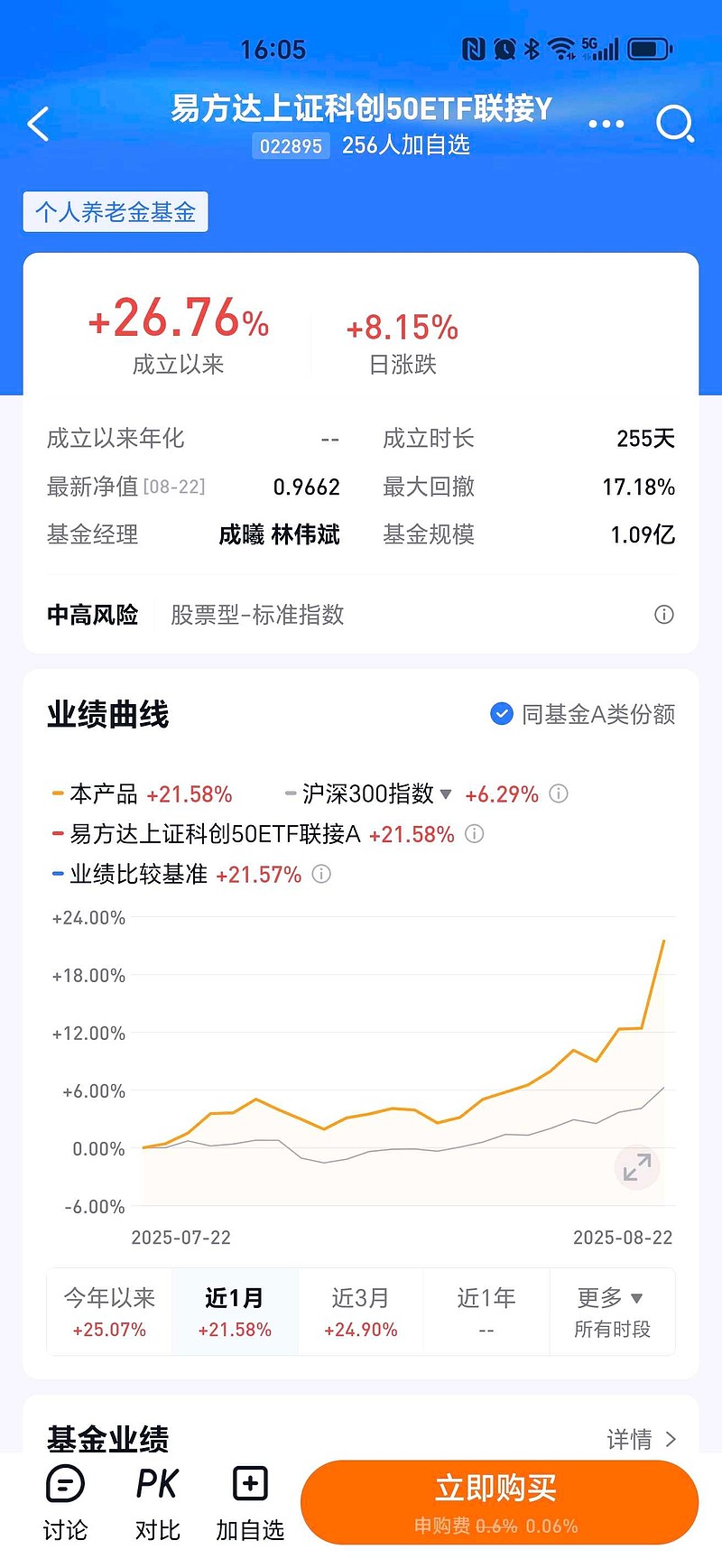Select the 今年以来 time range tab

pyautogui.click(x=109, y=1312)
